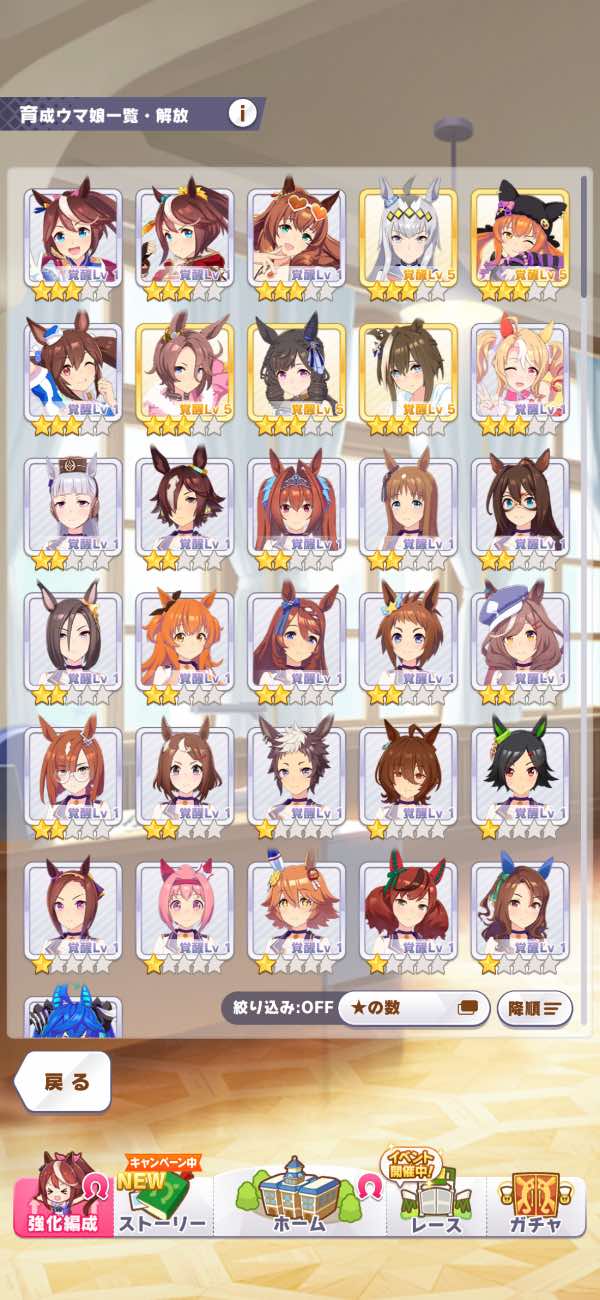Screen dimensions: 600x1300
Task: Select the pink-haired character with pink hood
Action: (x=184, y=912)
